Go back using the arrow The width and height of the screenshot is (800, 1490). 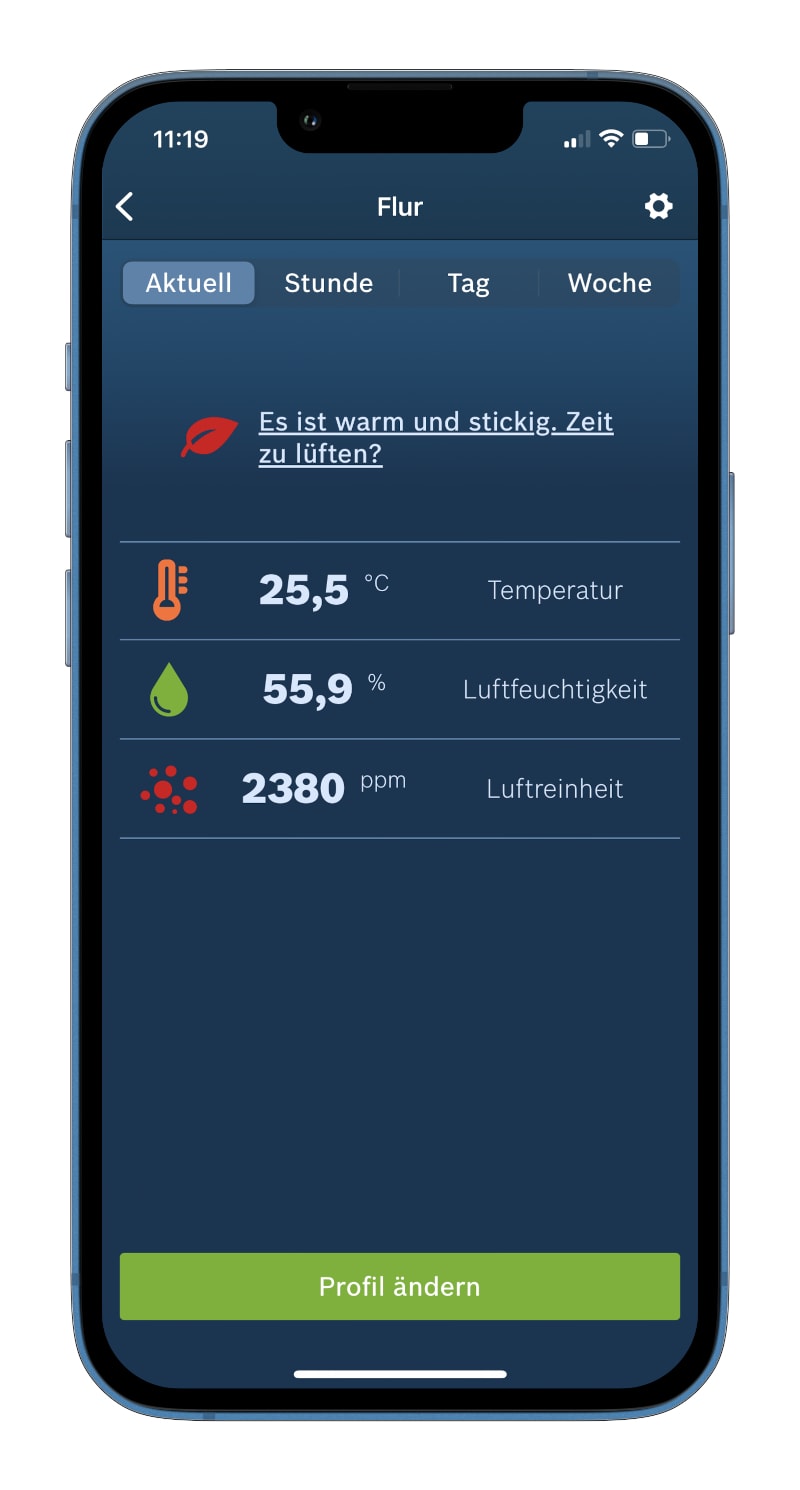point(125,207)
